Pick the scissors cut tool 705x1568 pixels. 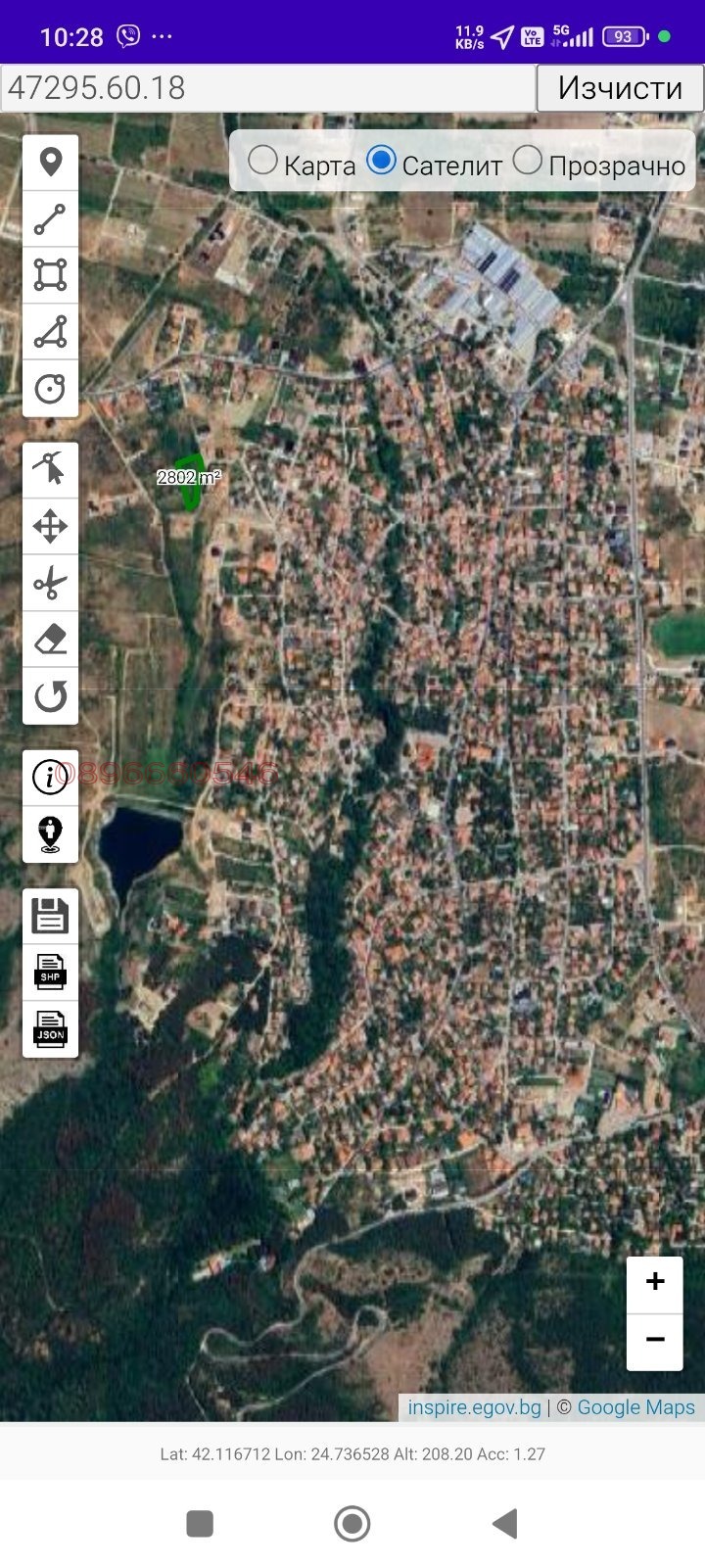click(51, 583)
